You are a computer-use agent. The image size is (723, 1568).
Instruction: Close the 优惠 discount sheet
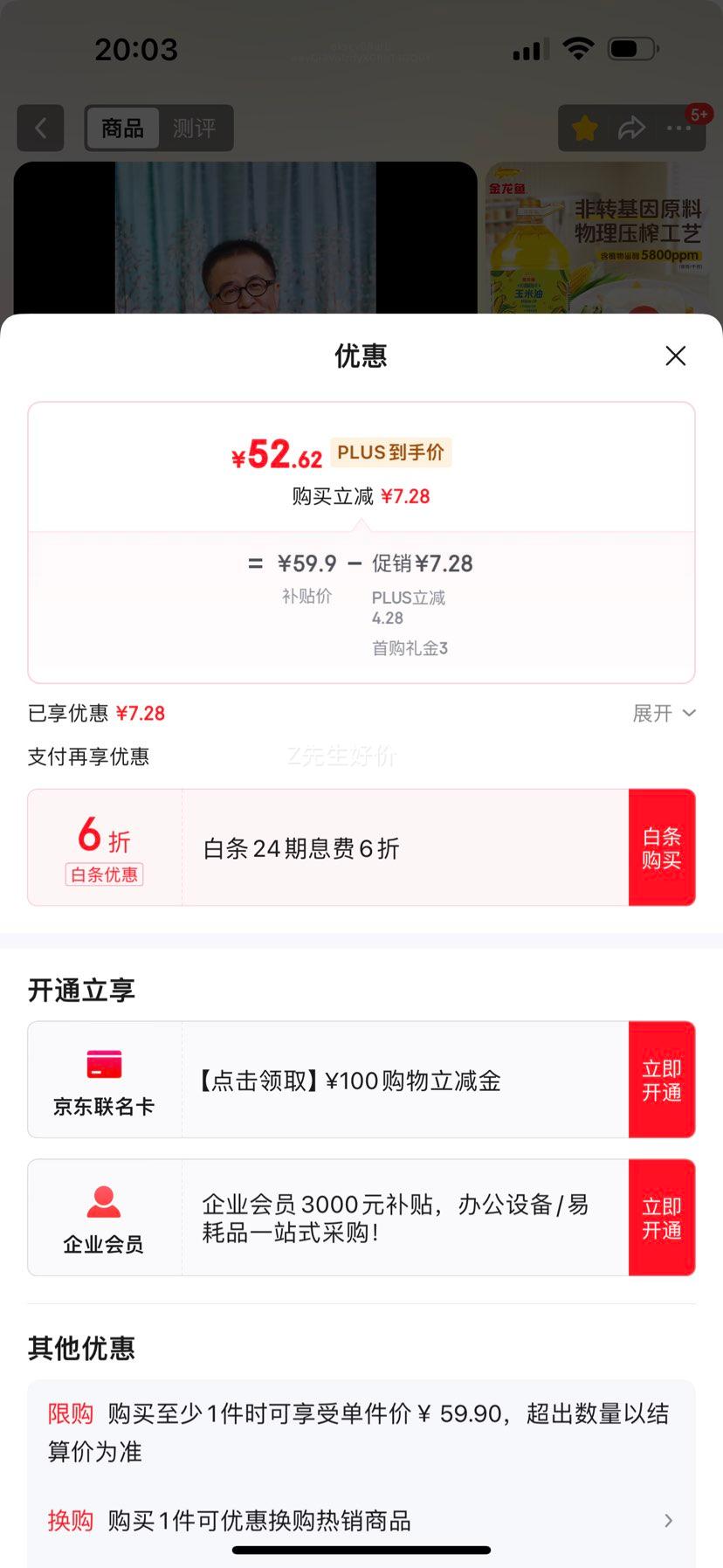[x=675, y=356]
